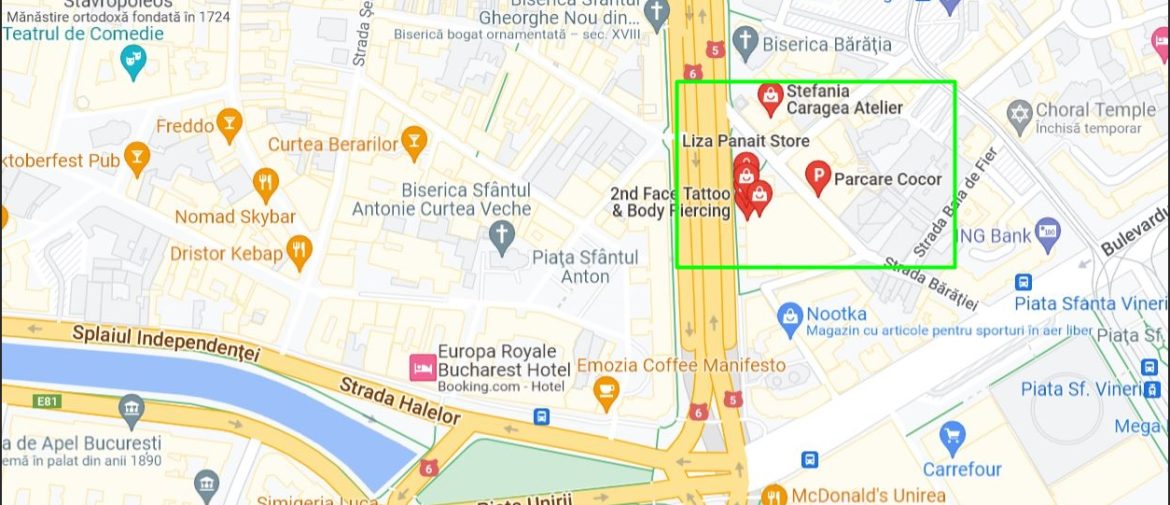Open the Stefania Caragea Atelier shop pin
The image size is (1170, 505).
pyautogui.click(x=770, y=98)
